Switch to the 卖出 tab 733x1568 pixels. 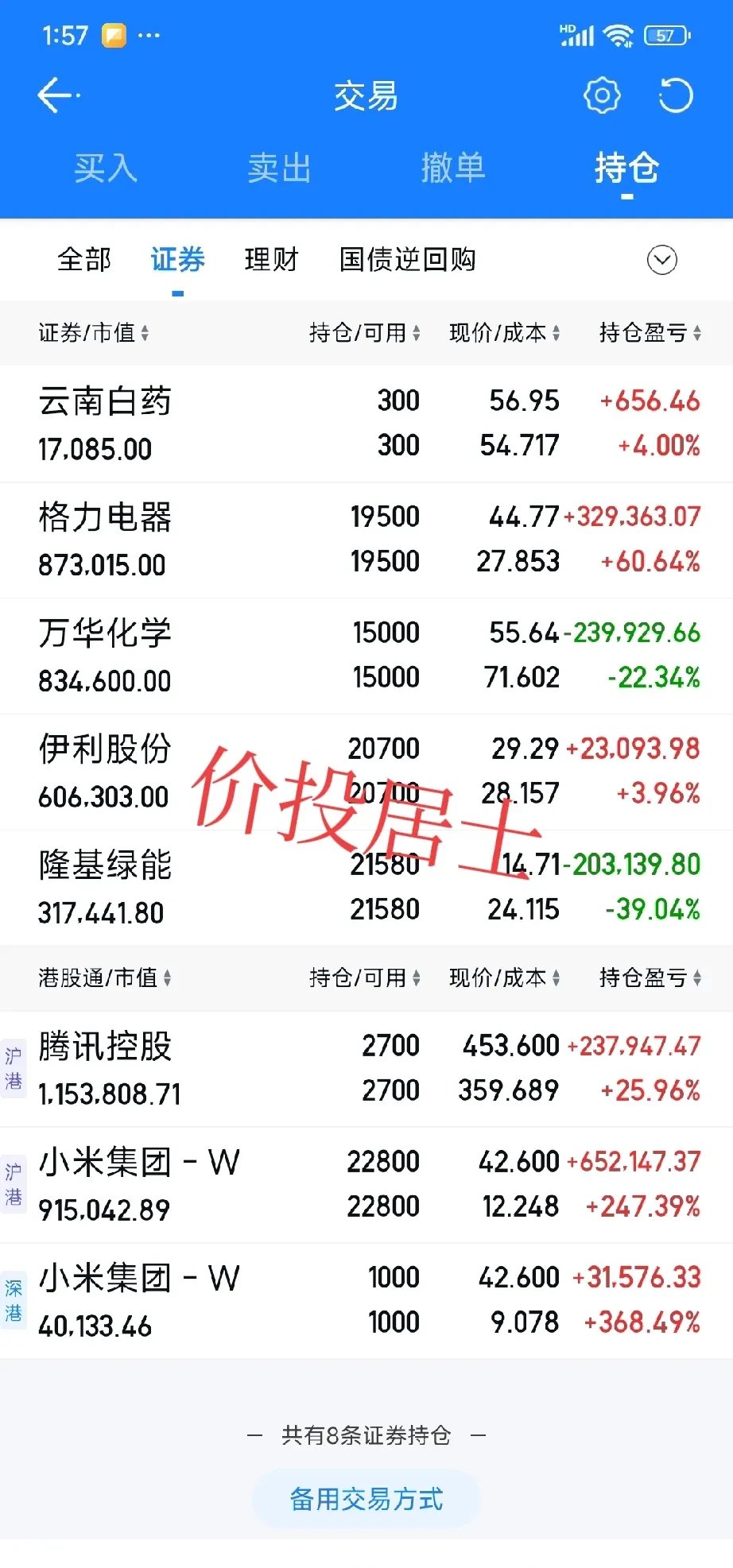[278, 168]
